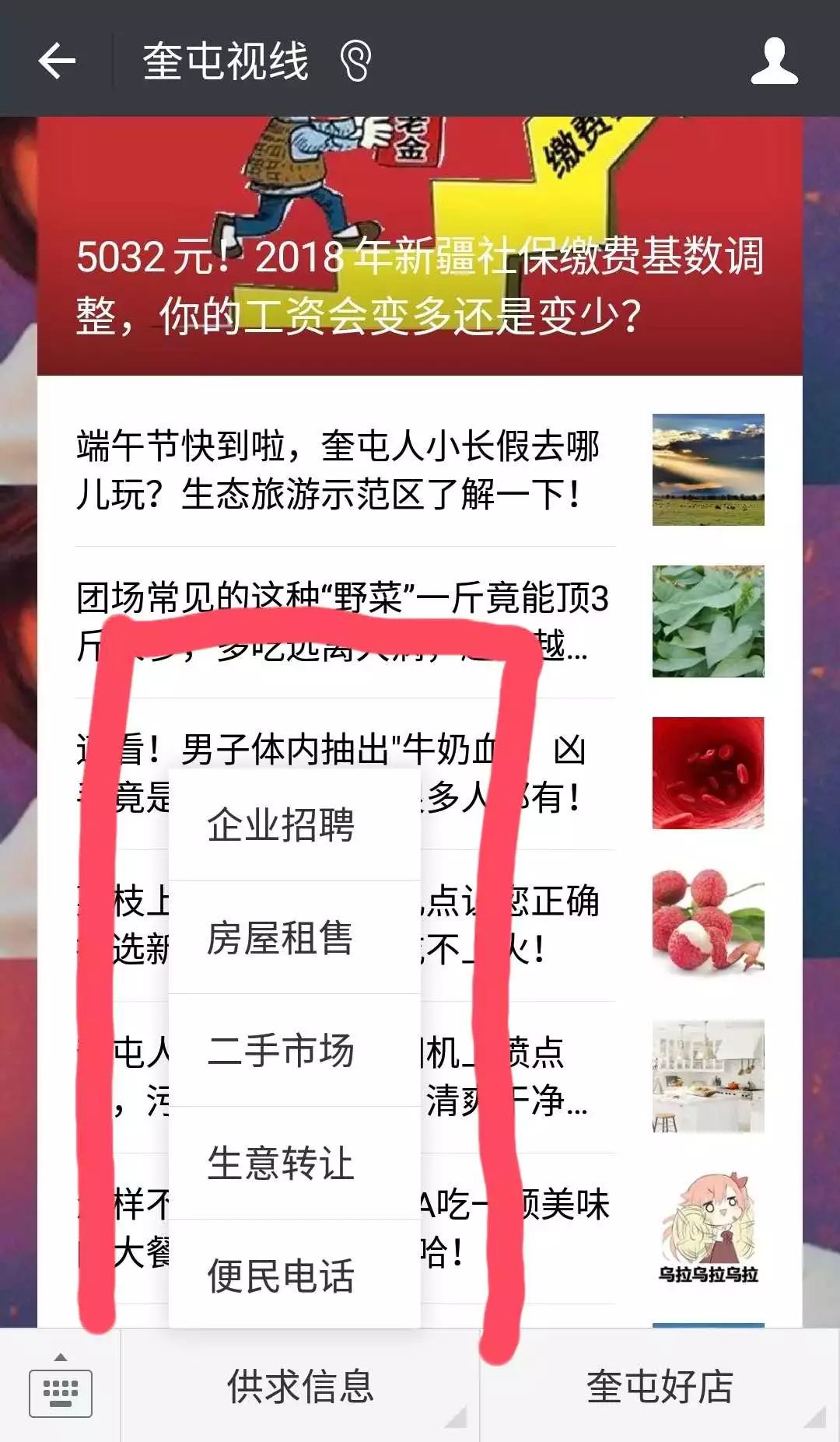Open the red blood cells article thumbnail
The height and width of the screenshot is (1442, 840).
coord(708,773)
